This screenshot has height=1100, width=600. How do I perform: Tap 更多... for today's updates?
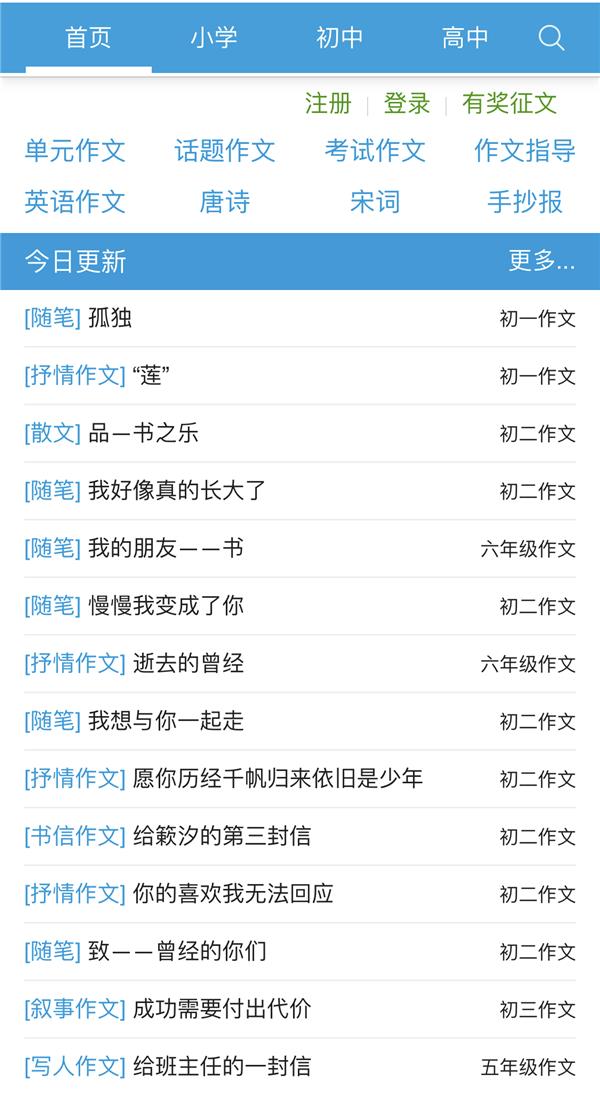tap(542, 261)
